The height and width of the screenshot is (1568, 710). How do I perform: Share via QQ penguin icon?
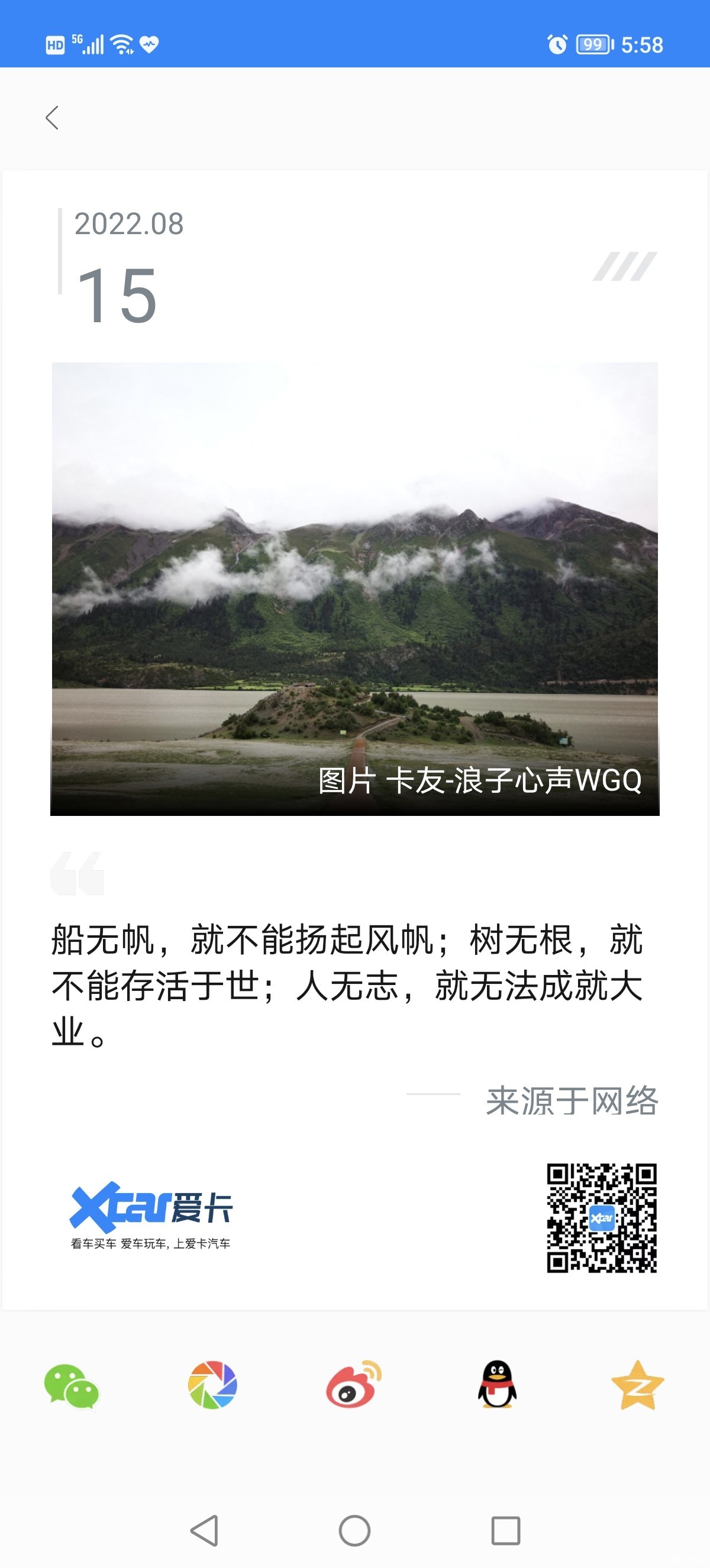point(497,1385)
